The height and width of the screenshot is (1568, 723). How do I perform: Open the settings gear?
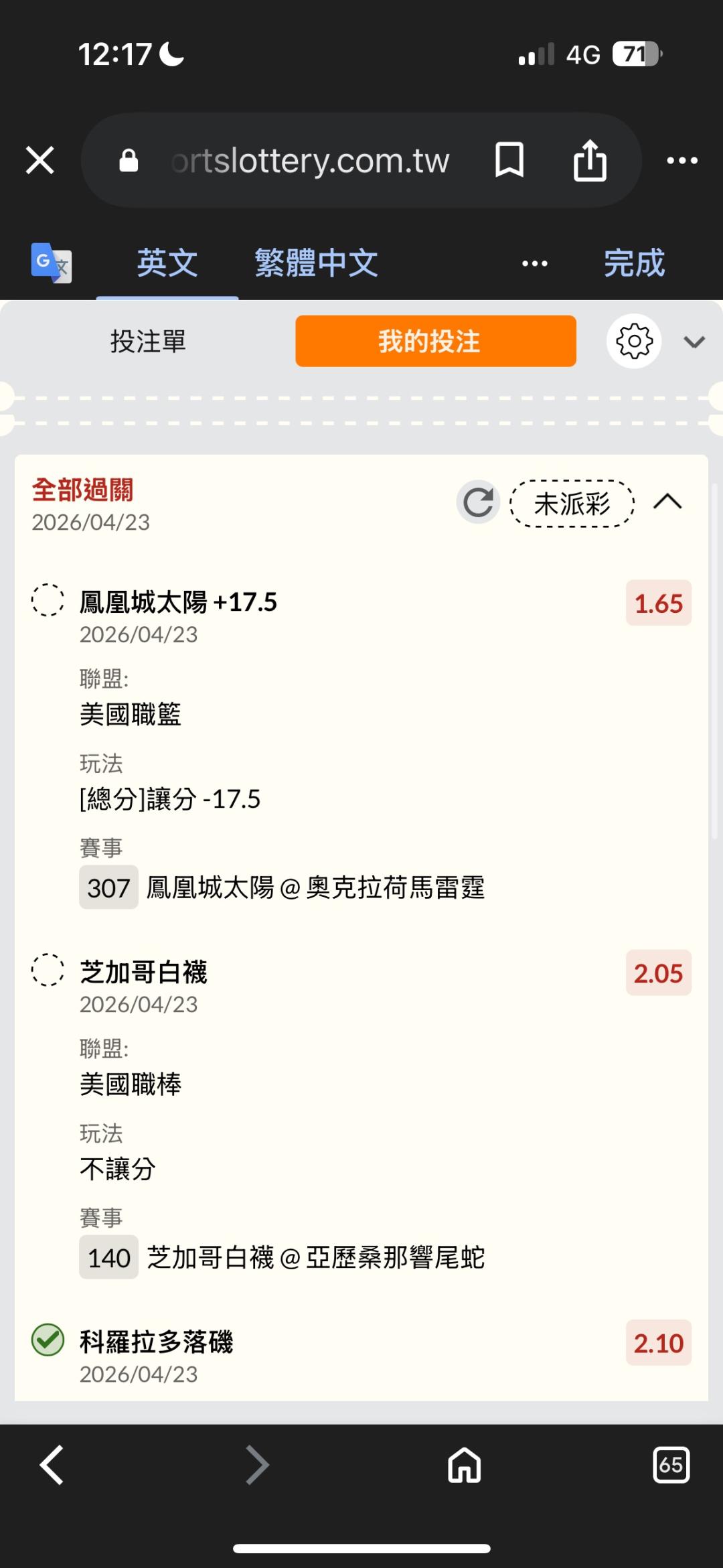[634, 342]
